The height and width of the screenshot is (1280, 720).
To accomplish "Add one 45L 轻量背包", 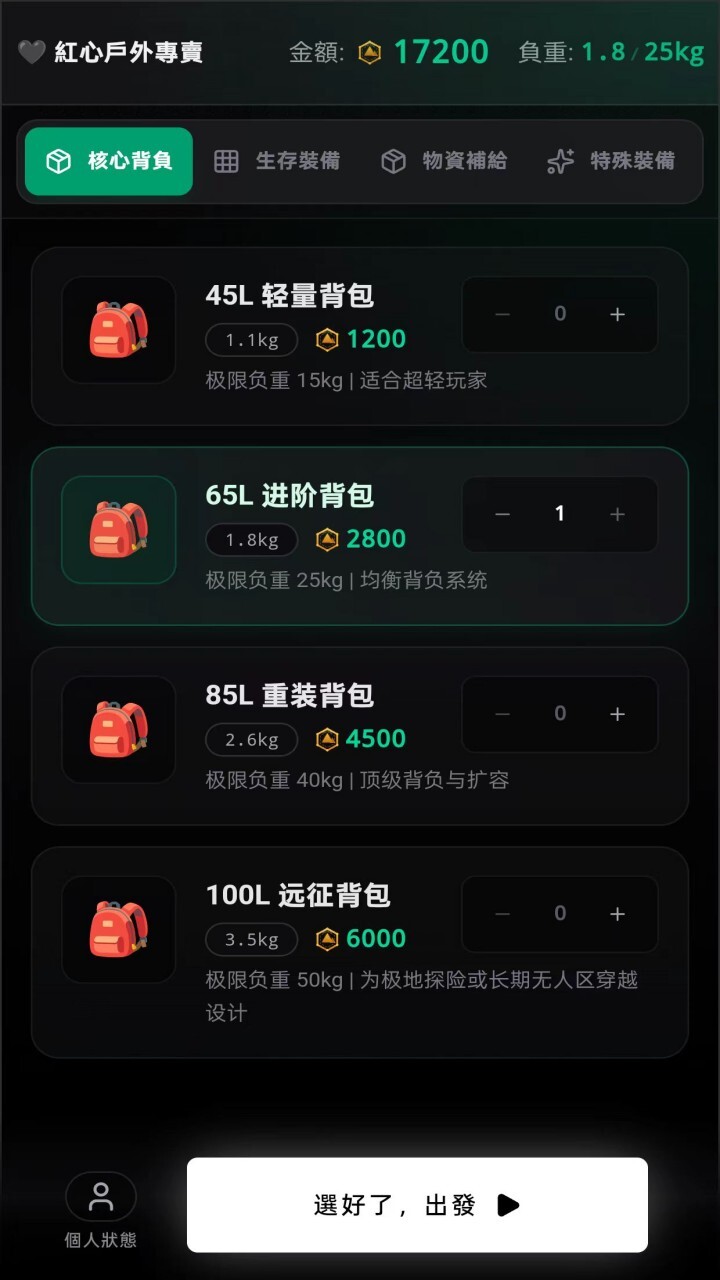I will [618, 314].
